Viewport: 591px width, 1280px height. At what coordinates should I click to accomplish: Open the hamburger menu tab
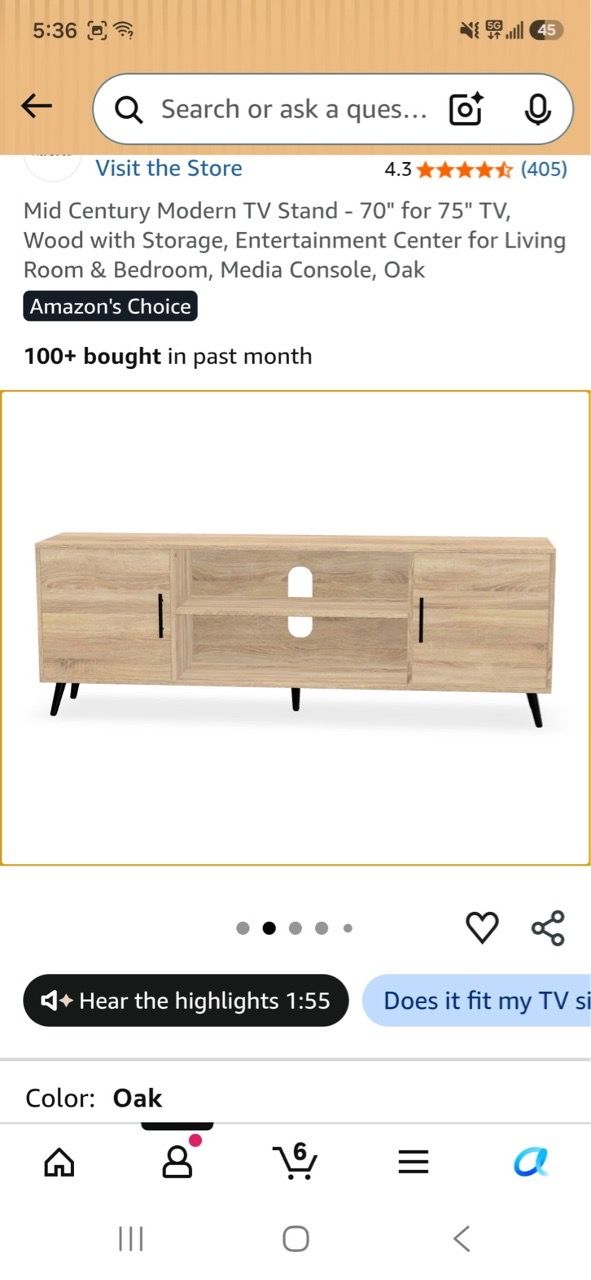pos(413,1161)
